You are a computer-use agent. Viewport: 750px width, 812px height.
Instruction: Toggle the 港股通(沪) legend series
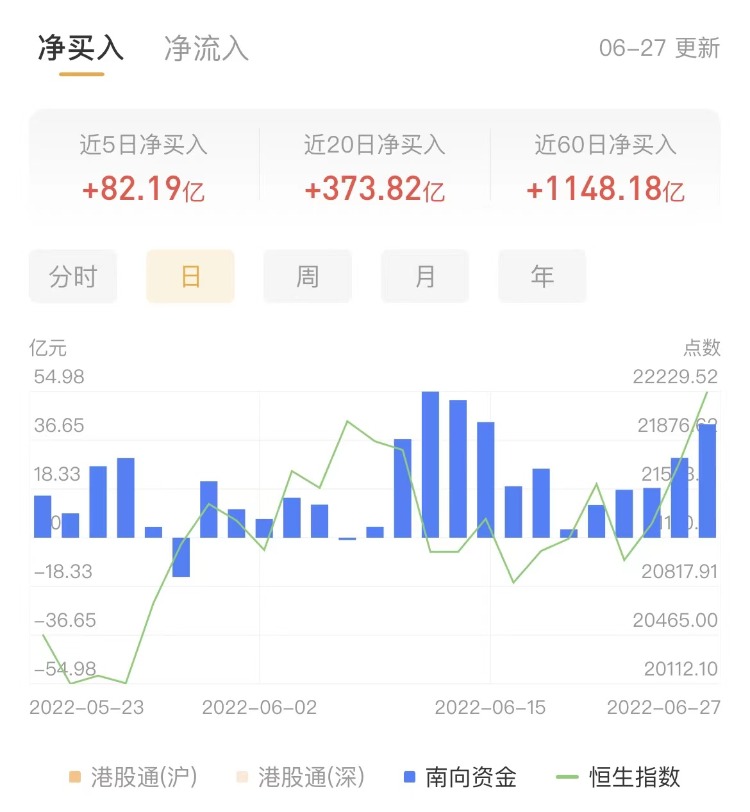132,776
